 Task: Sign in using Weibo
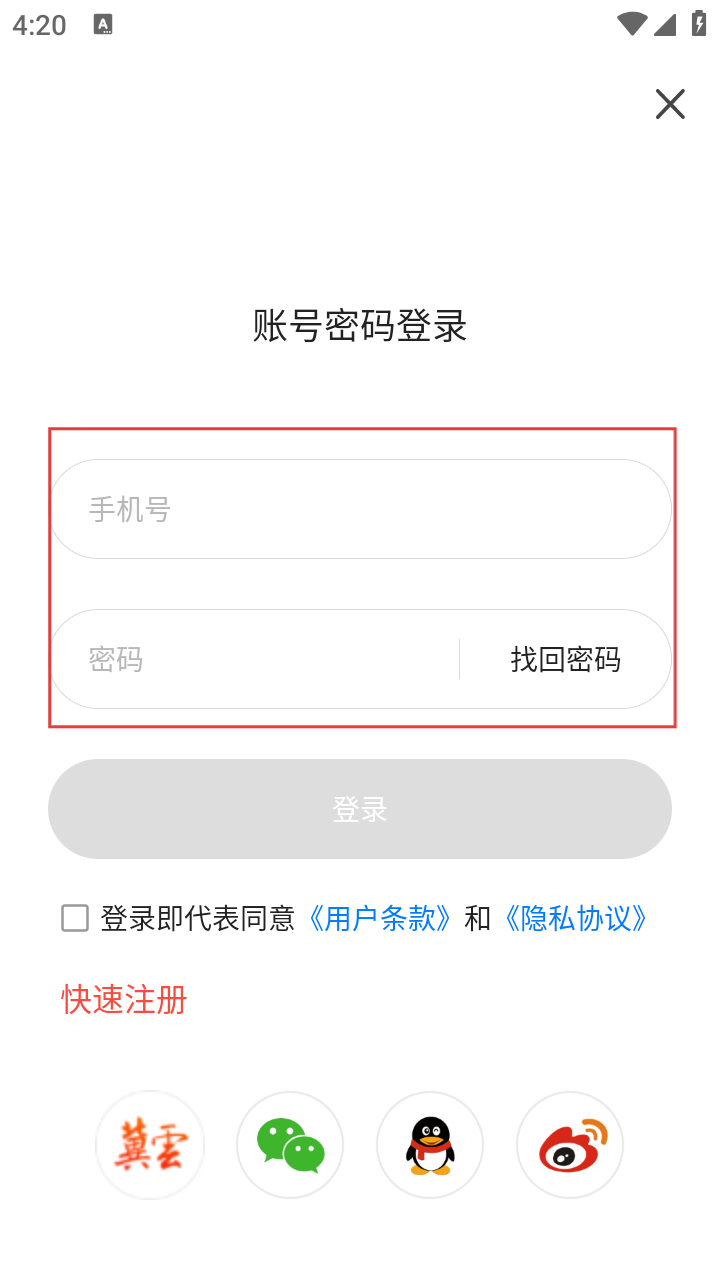[x=570, y=1145]
